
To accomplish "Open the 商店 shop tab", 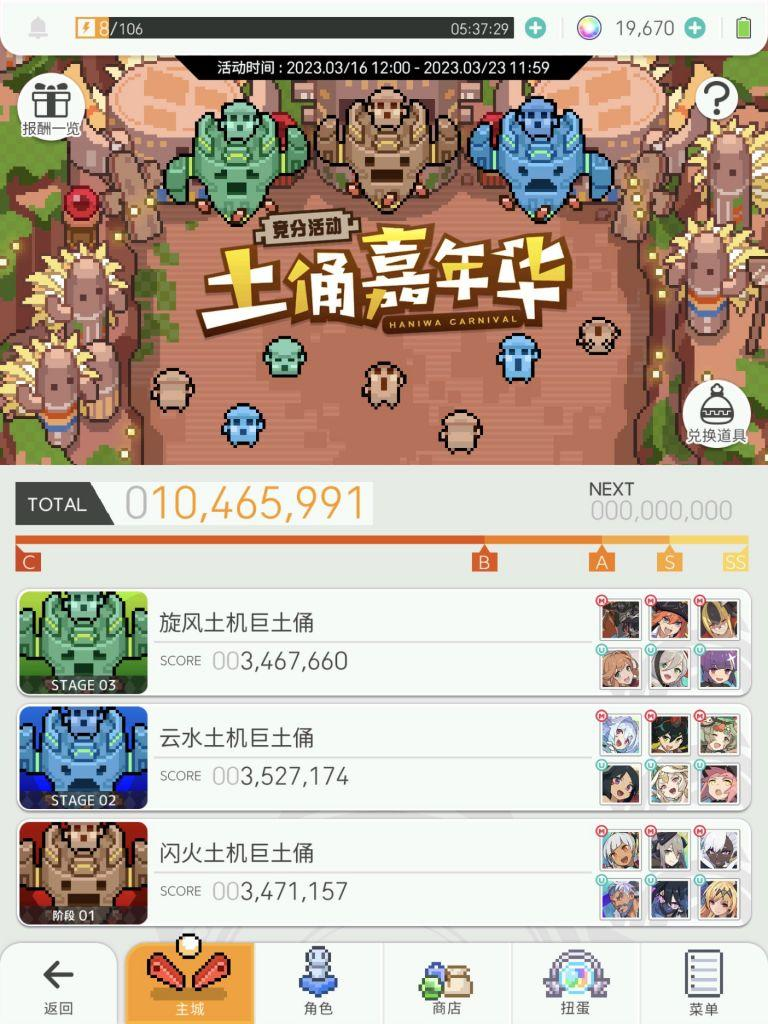I will [x=446, y=984].
